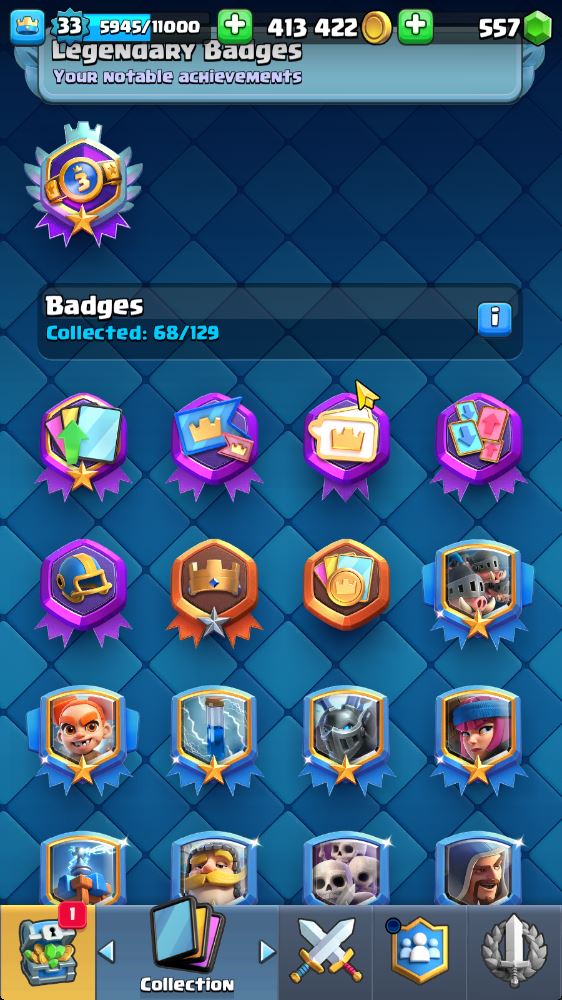Viewport: 562px width, 1000px height.
Task: View the Lightning spell bottle badge
Action: 214,737
